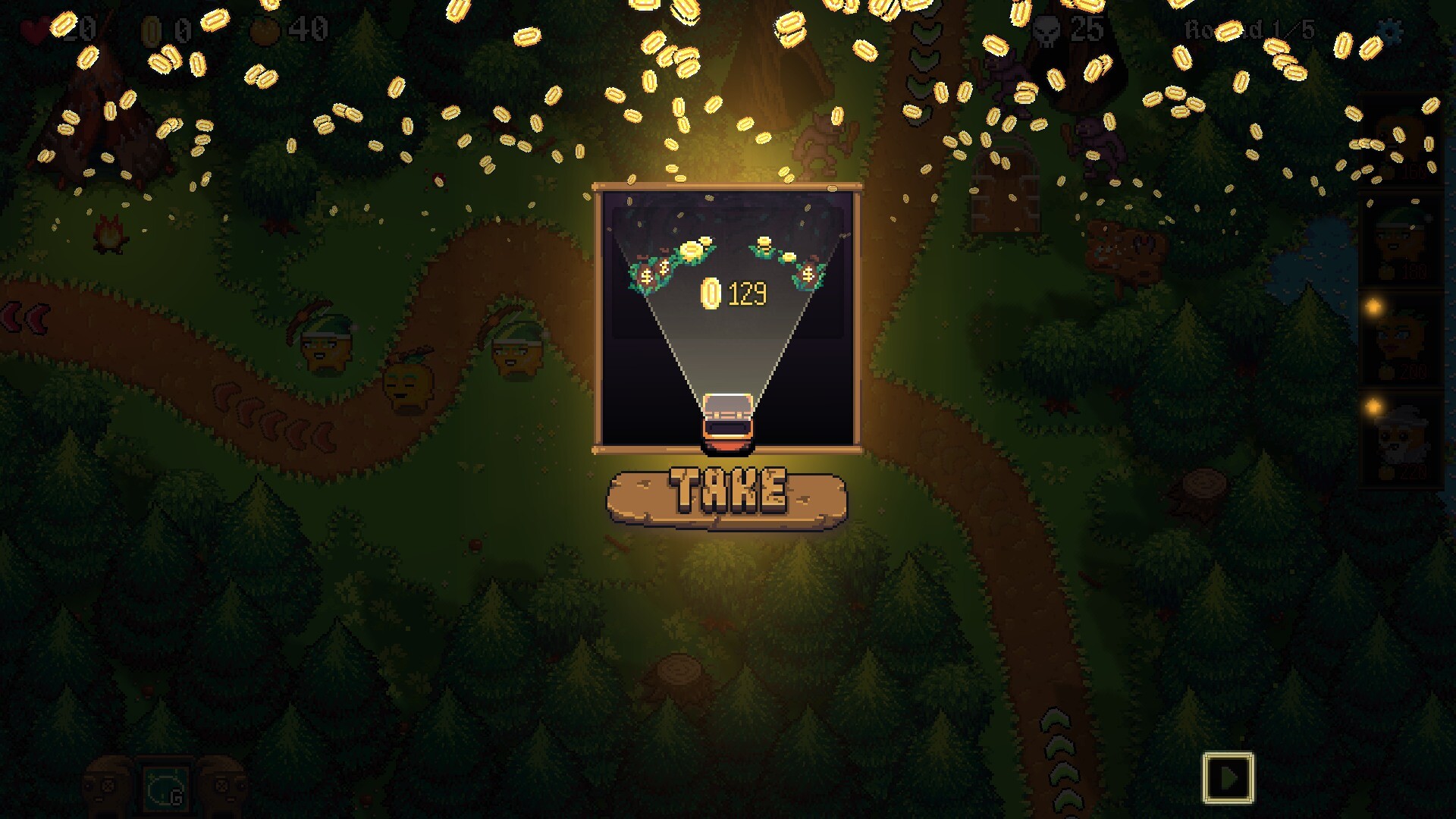Viewport: 1456px width, 819px height.
Task: Start the round with the play button
Action: coord(1228,777)
